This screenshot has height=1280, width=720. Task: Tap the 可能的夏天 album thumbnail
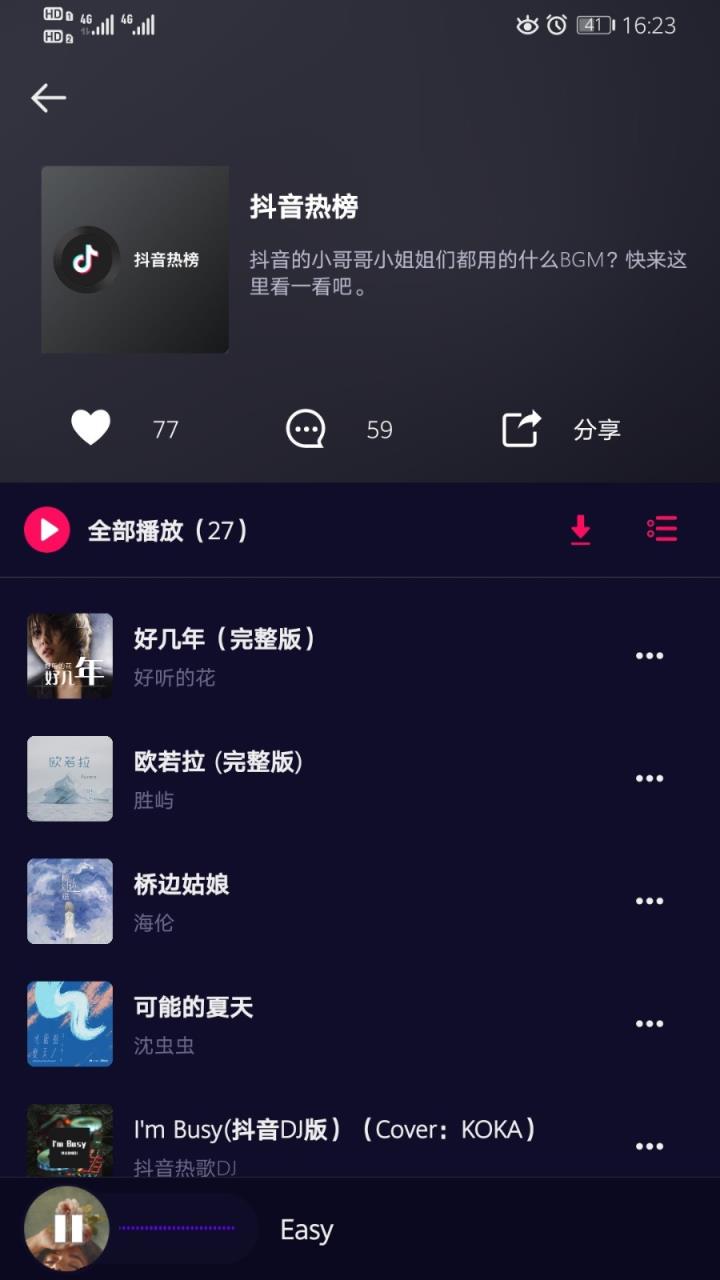[x=70, y=1023]
